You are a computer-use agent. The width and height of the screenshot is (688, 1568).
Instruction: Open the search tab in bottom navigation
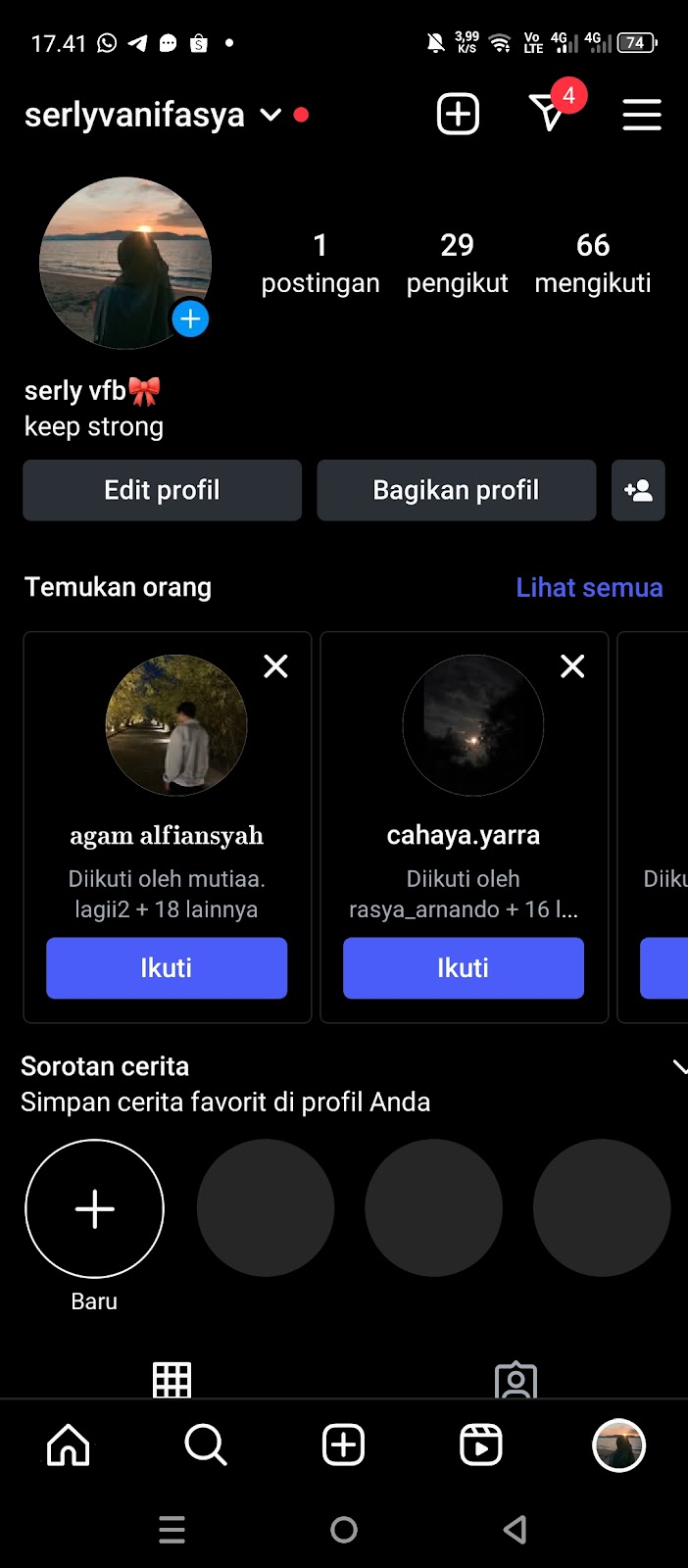point(206,1445)
